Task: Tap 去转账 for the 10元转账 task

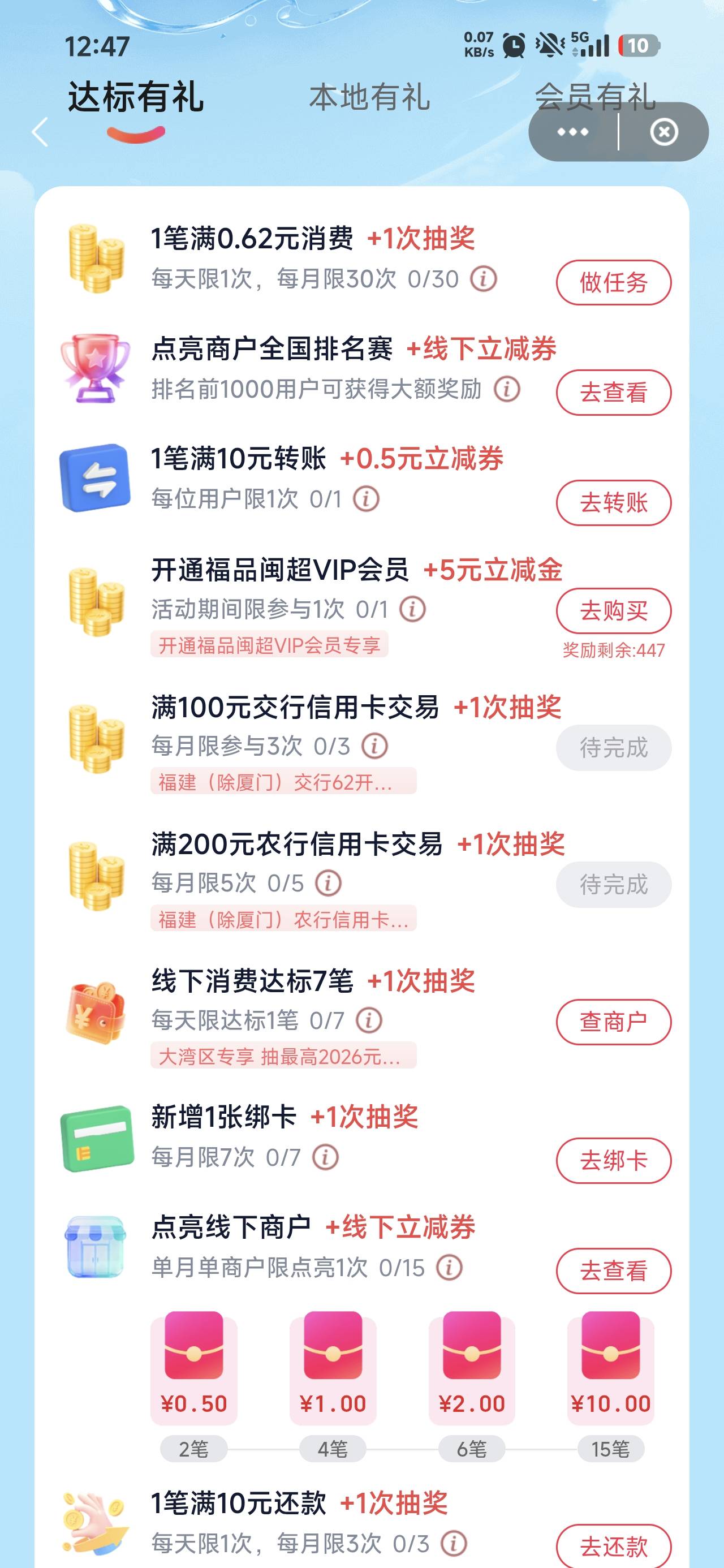Action: 614,503
